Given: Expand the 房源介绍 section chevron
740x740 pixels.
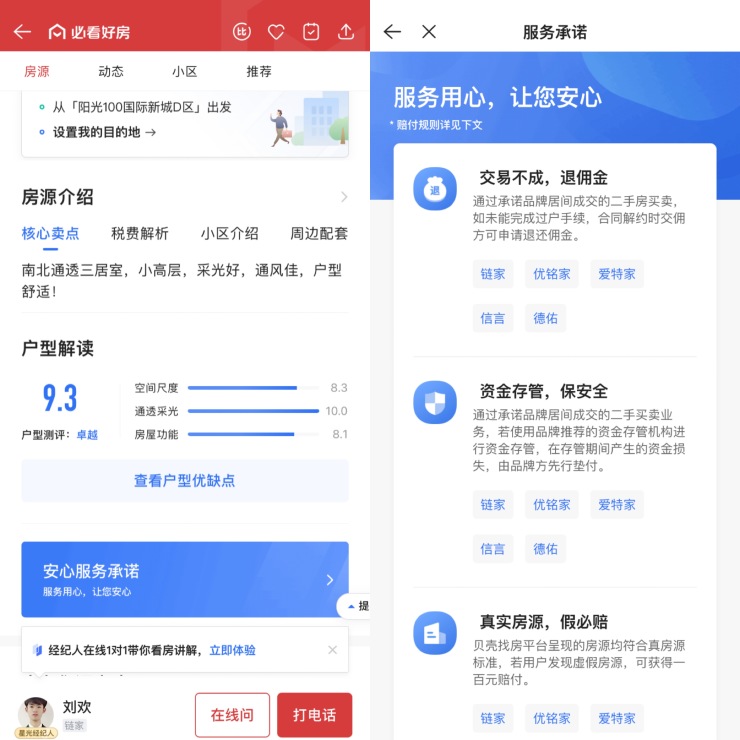Looking at the screenshot, I should tap(344, 197).
